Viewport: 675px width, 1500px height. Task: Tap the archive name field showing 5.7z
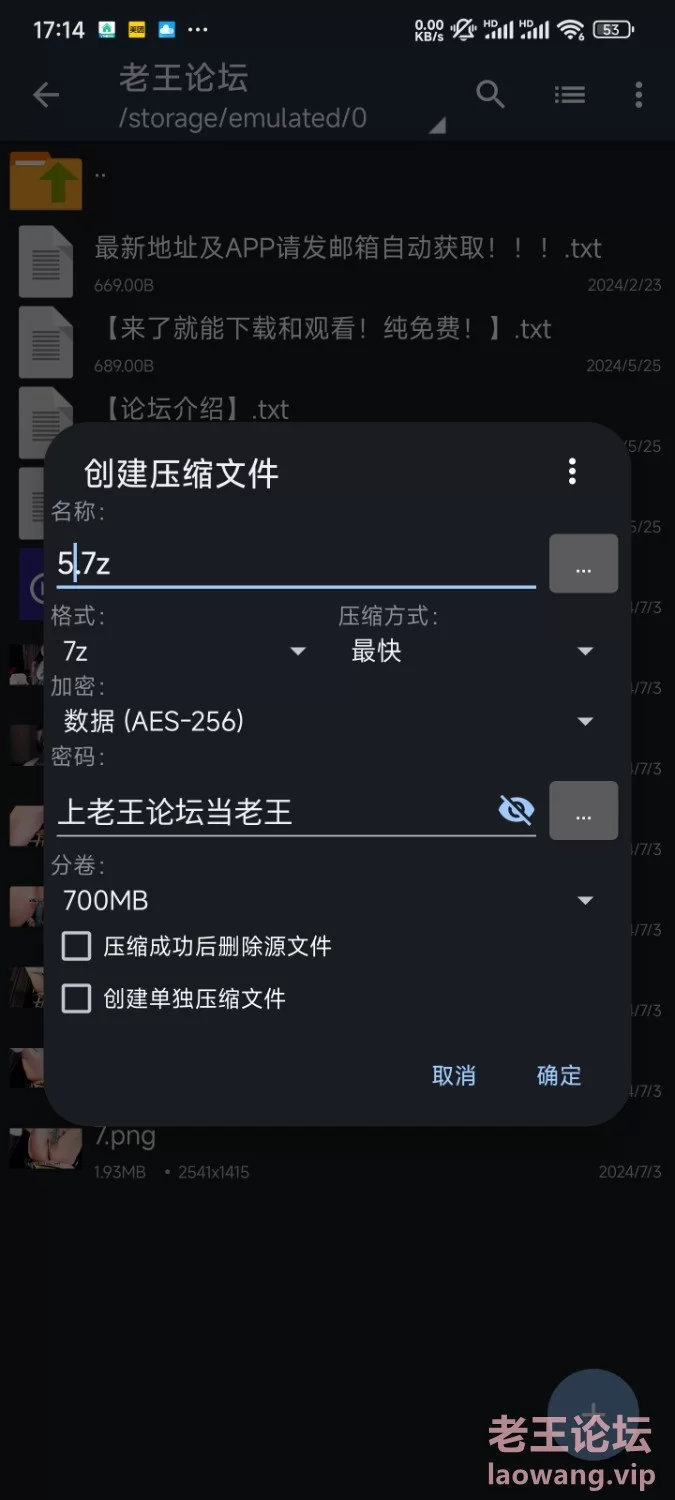(x=295, y=564)
